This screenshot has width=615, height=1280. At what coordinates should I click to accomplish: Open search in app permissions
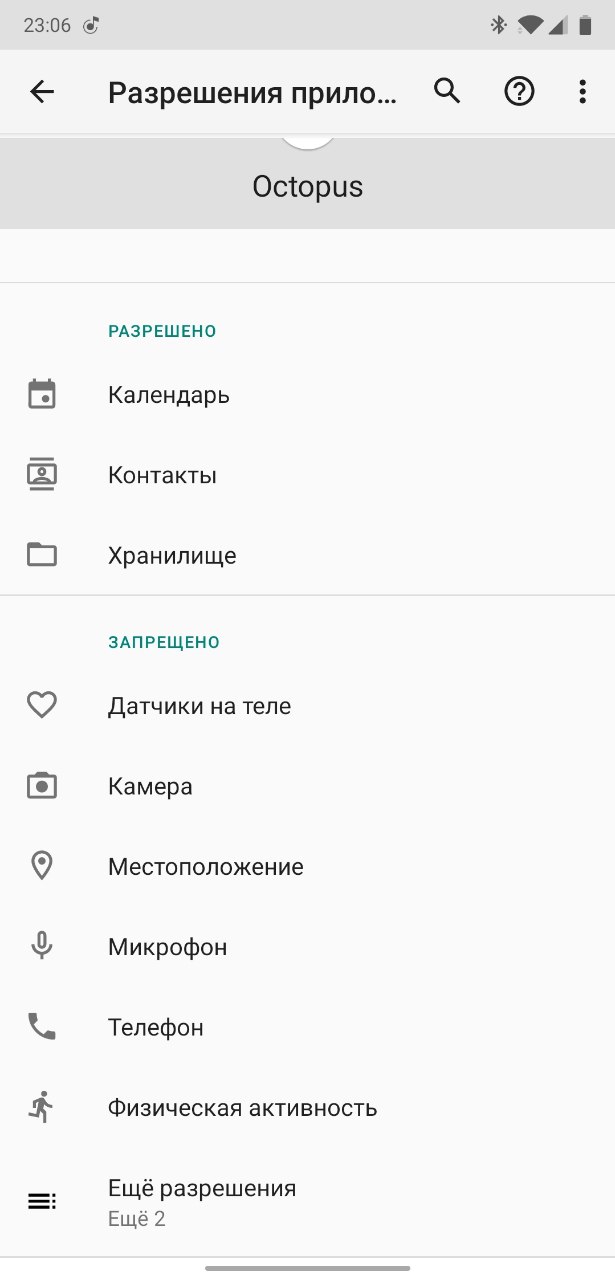pyautogui.click(x=447, y=92)
